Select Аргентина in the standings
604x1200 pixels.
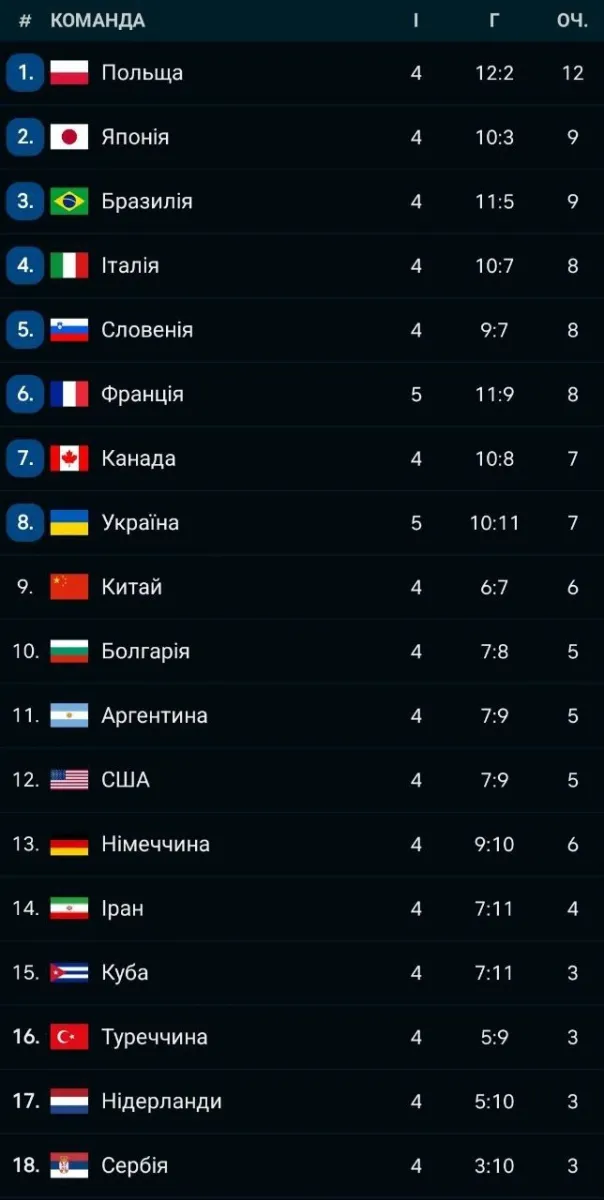(302, 715)
